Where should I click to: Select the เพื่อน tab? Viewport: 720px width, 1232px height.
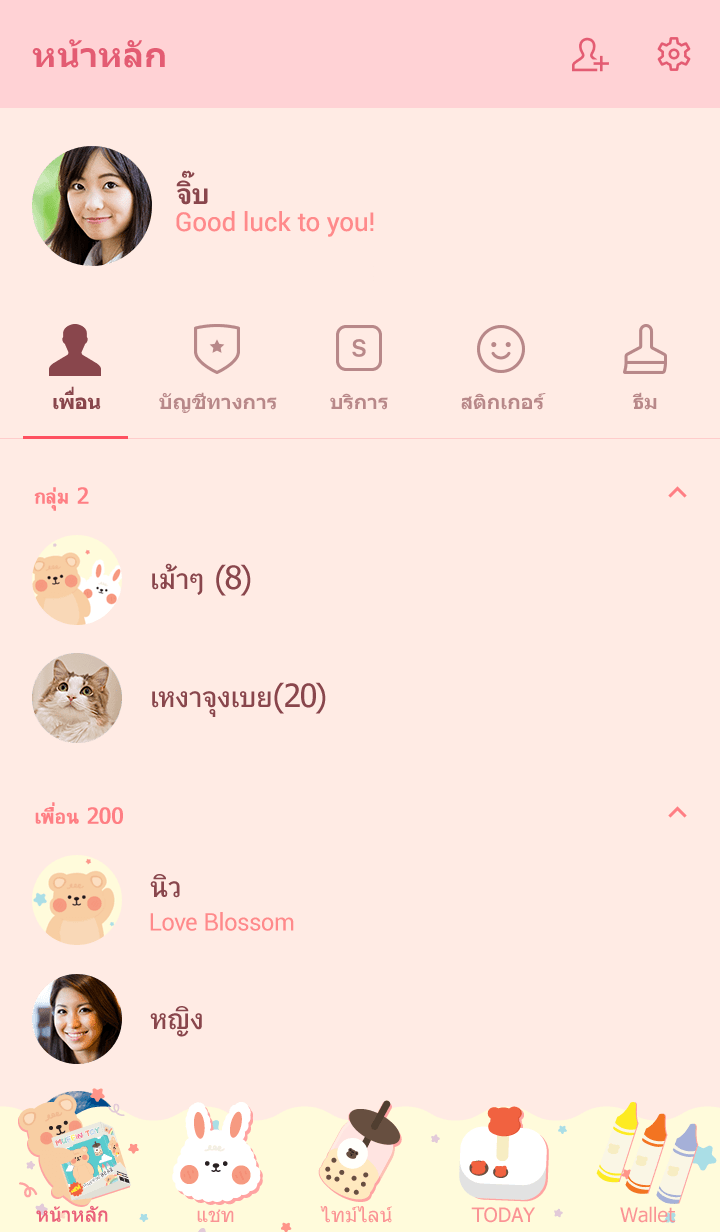[76, 369]
